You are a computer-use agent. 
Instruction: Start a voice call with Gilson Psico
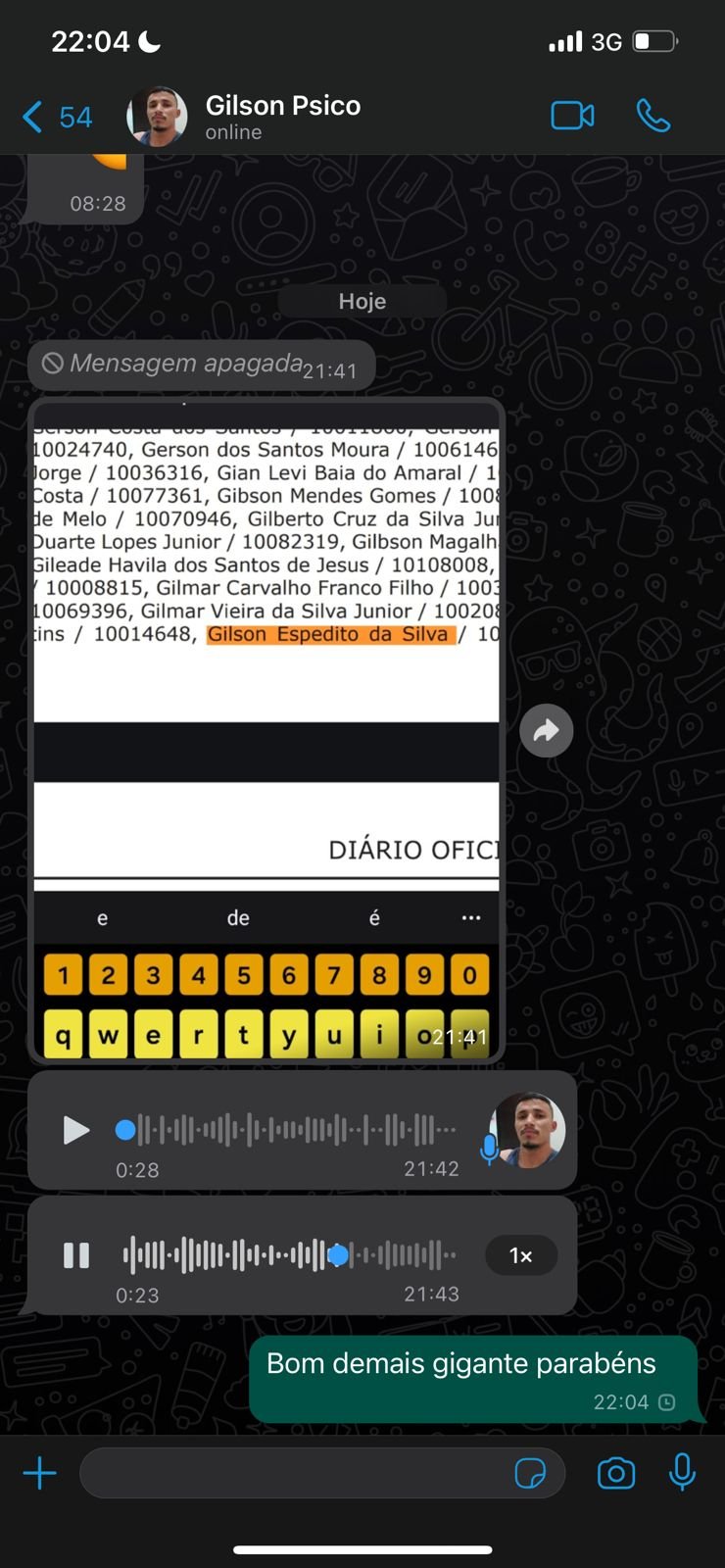coord(653,116)
